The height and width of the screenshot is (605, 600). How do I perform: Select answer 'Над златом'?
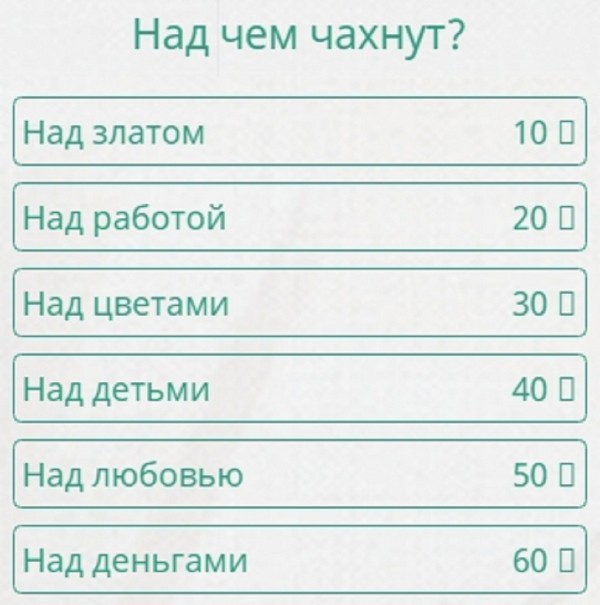pyautogui.click(x=298, y=131)
